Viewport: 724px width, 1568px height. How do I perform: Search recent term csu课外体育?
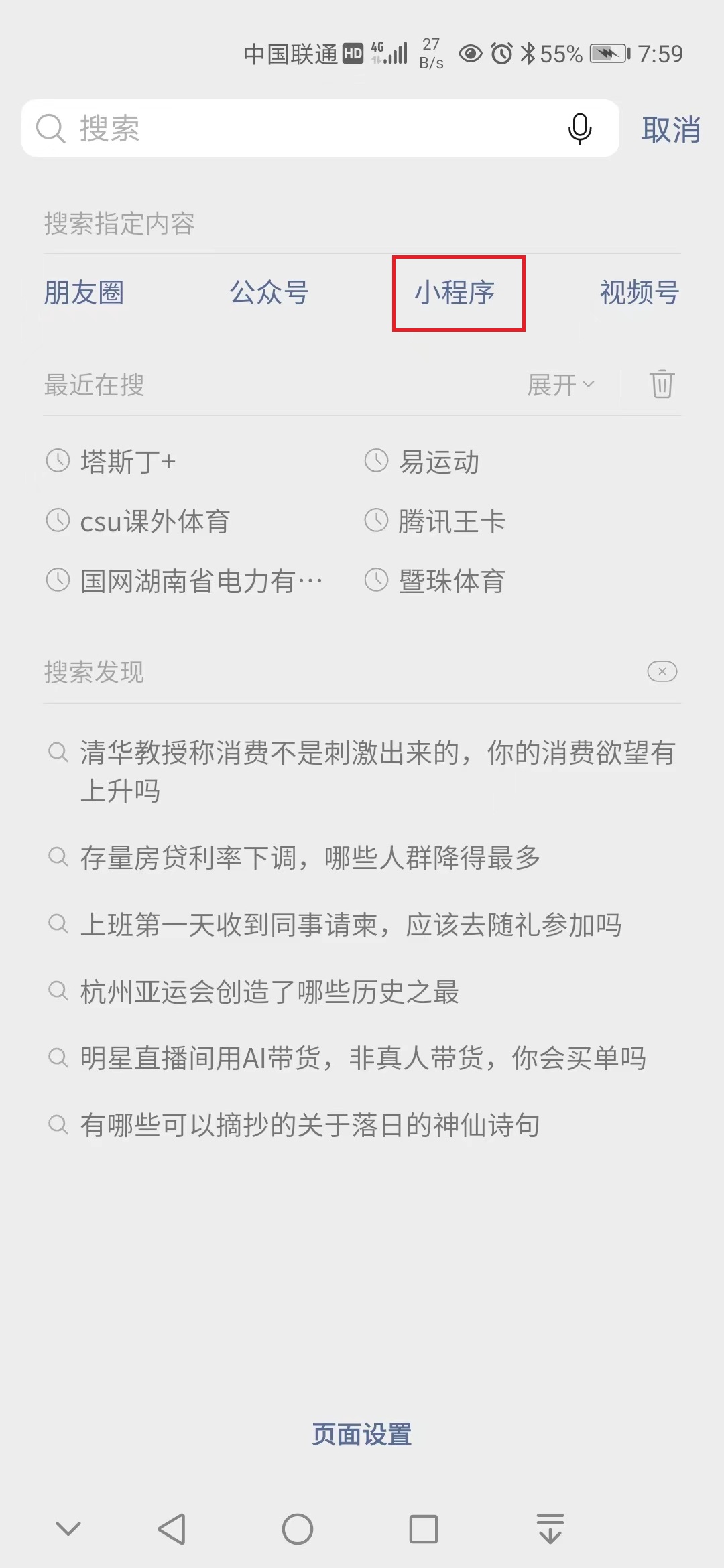tap(154, 521)
